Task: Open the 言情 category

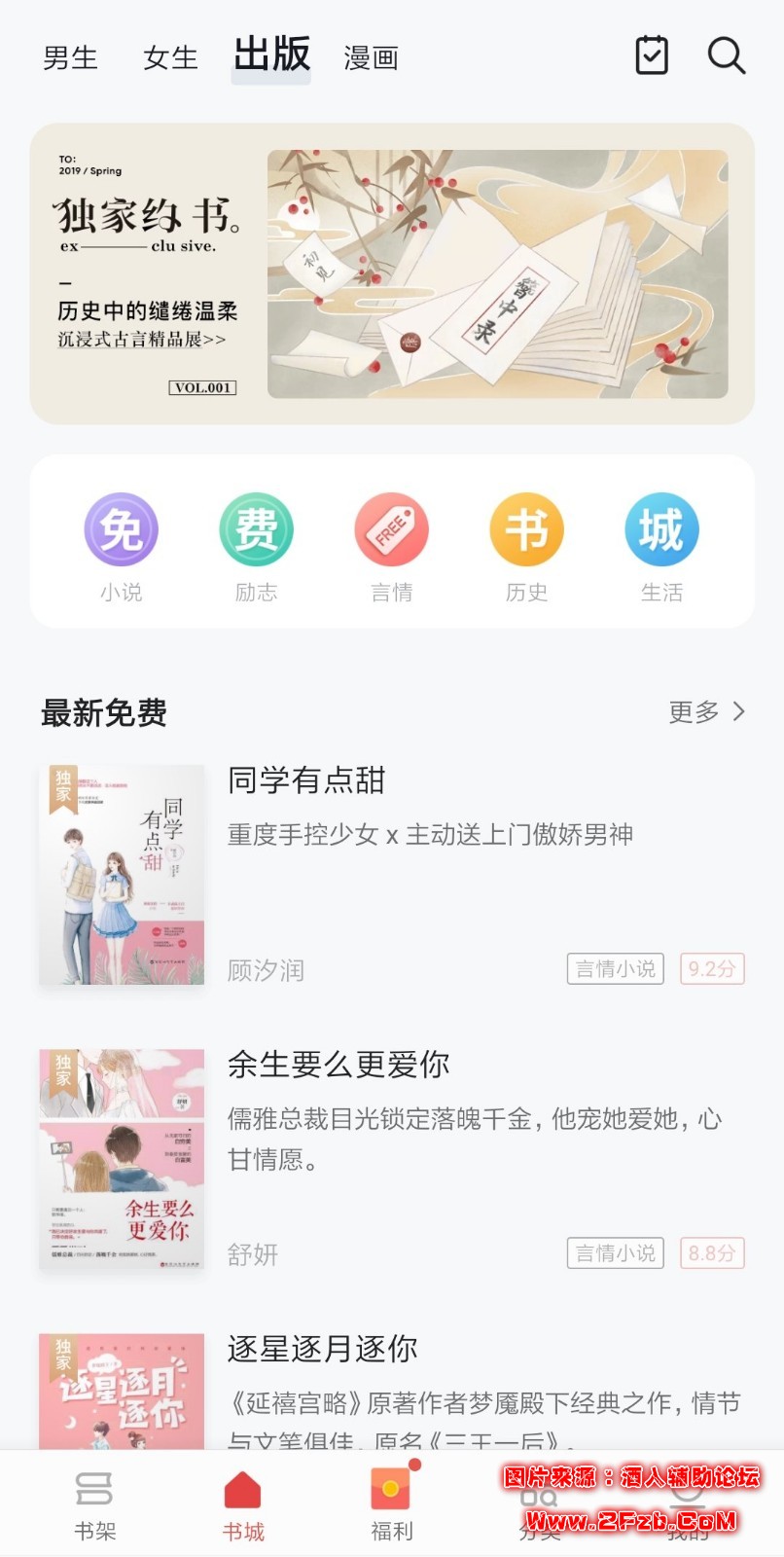Action: pyautogui.click(x=391, y=547)
